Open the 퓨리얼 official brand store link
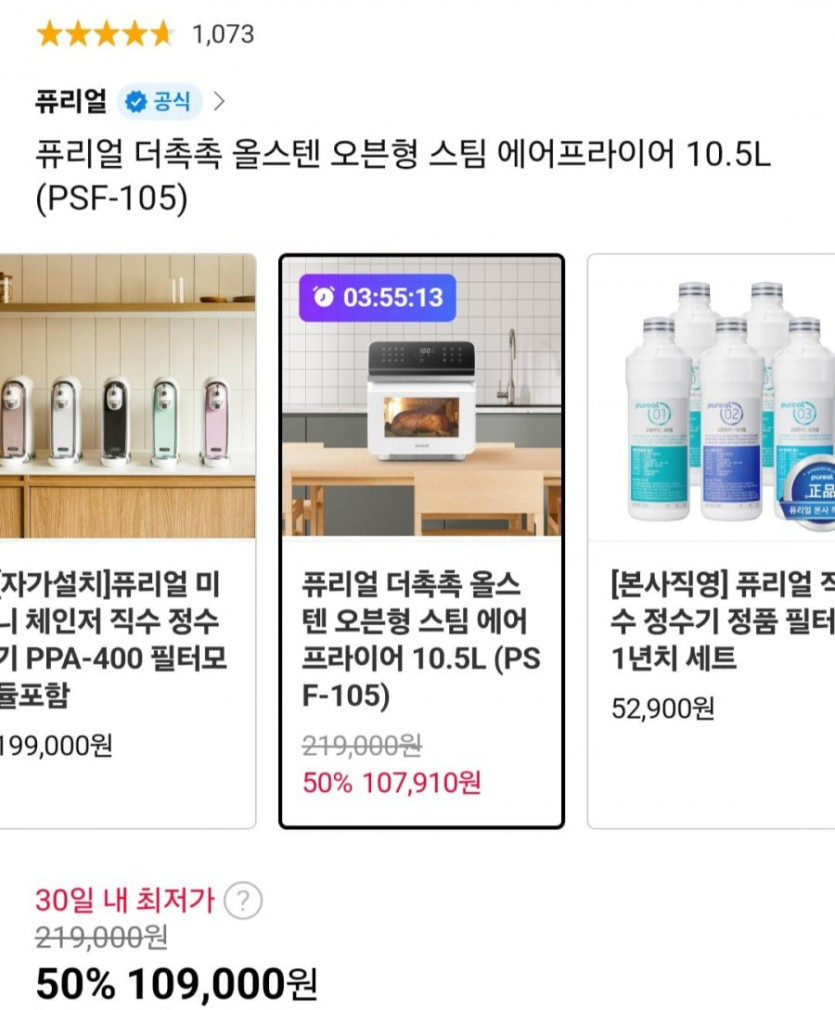This screenshot has height=1010, width=835. coord(130,101)
